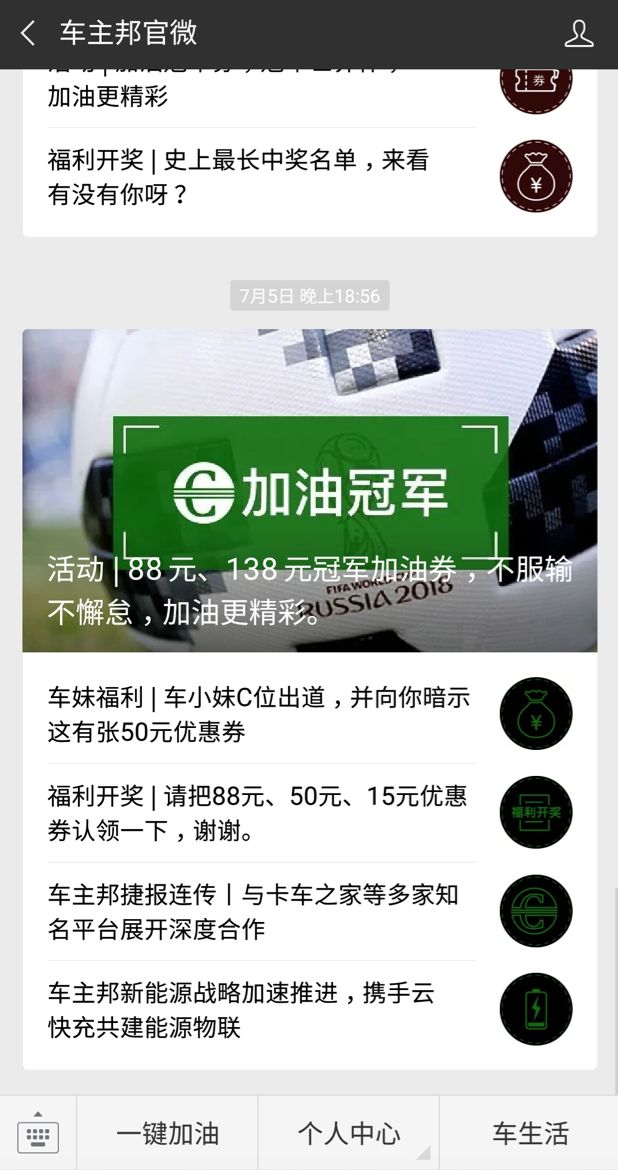Image resolution: width=618 pixels, height=1170 pixels.
Task: Open the 加油冠军 featured article card
Action: 310,490
